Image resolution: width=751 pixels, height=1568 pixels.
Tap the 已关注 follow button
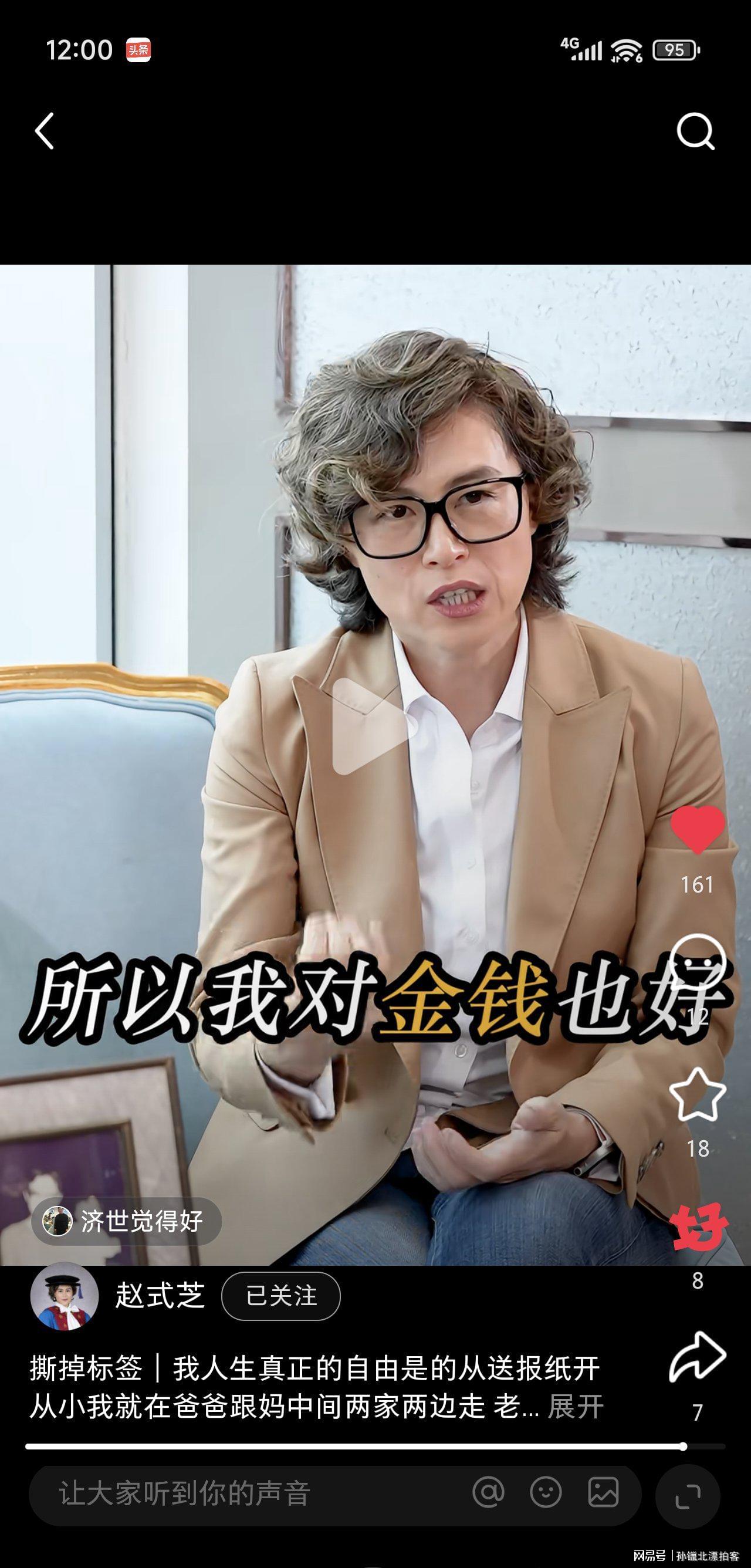[x=280, y=1296]
